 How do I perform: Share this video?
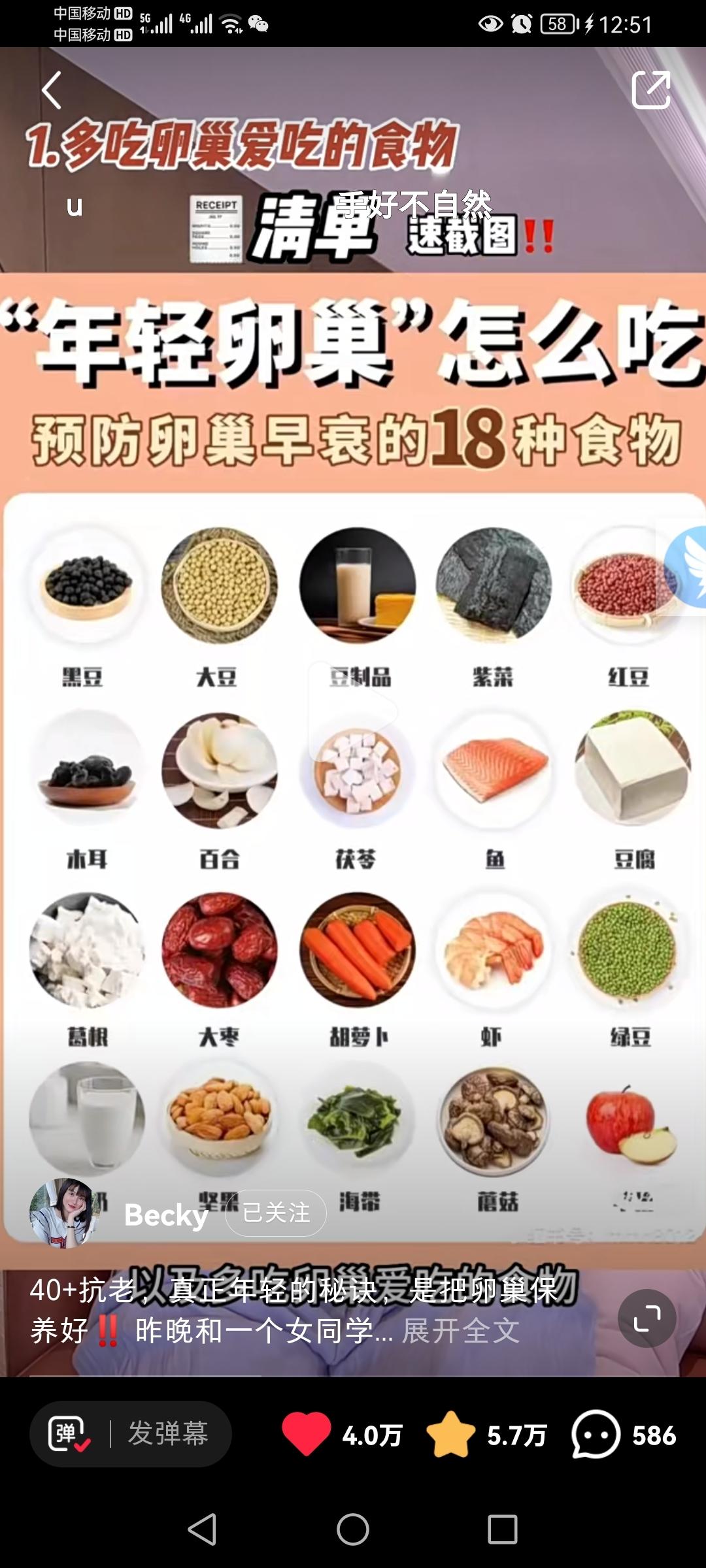[651, 90]
